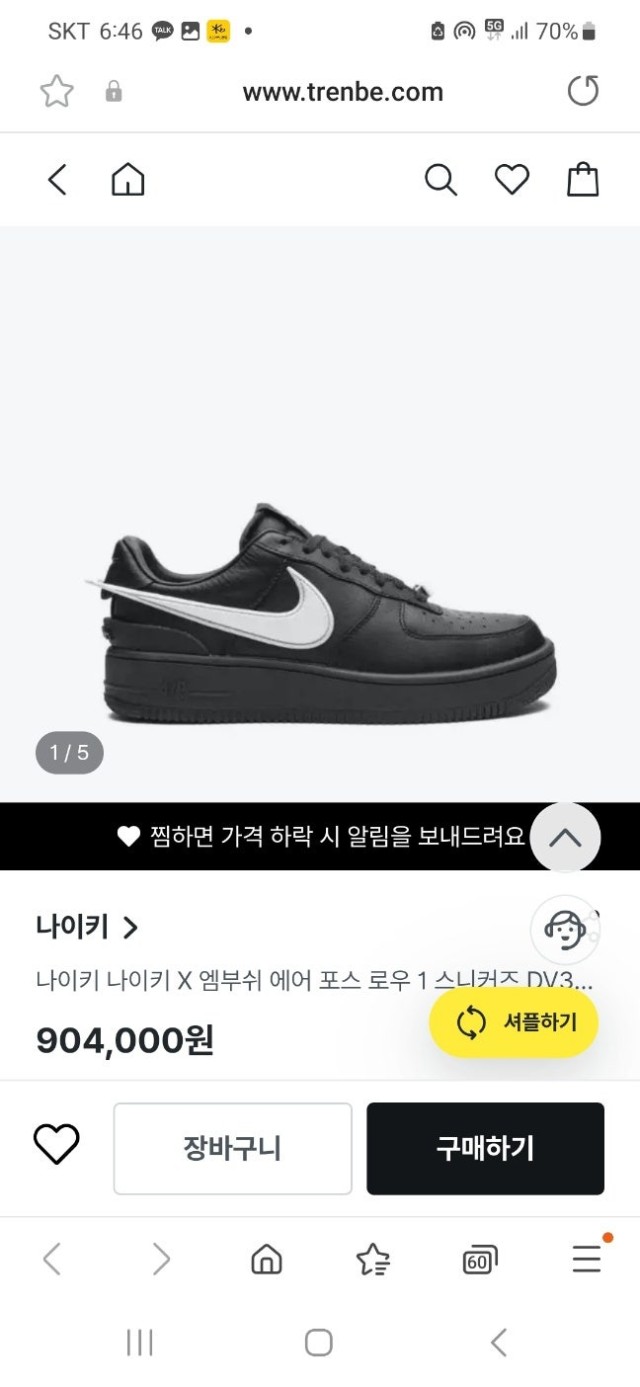Buy now with 구매하기
This screenshot has width=640, height=1387.
tap(485, 1148)
